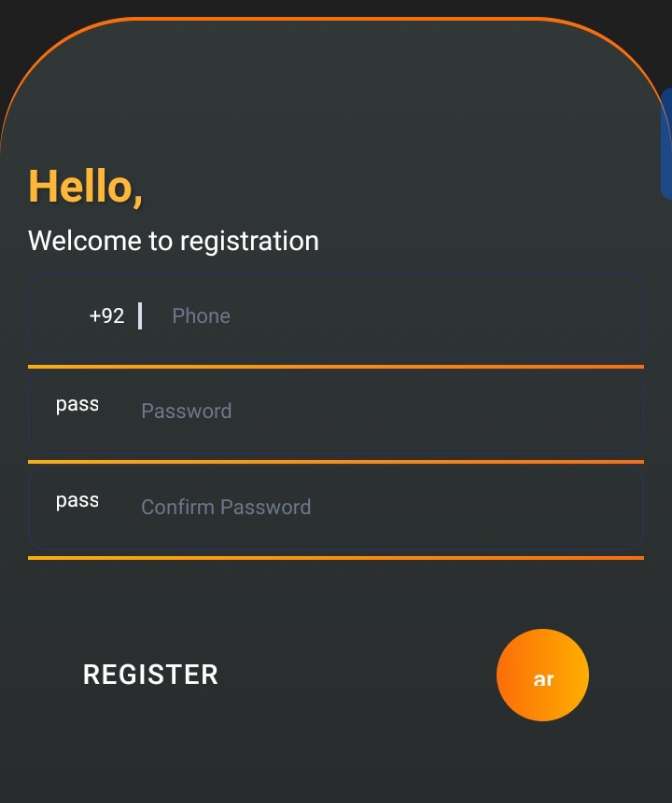Viewport: 672px width, 803px height.
Task: Tap the orange round register button
Action: pos(542,675)
